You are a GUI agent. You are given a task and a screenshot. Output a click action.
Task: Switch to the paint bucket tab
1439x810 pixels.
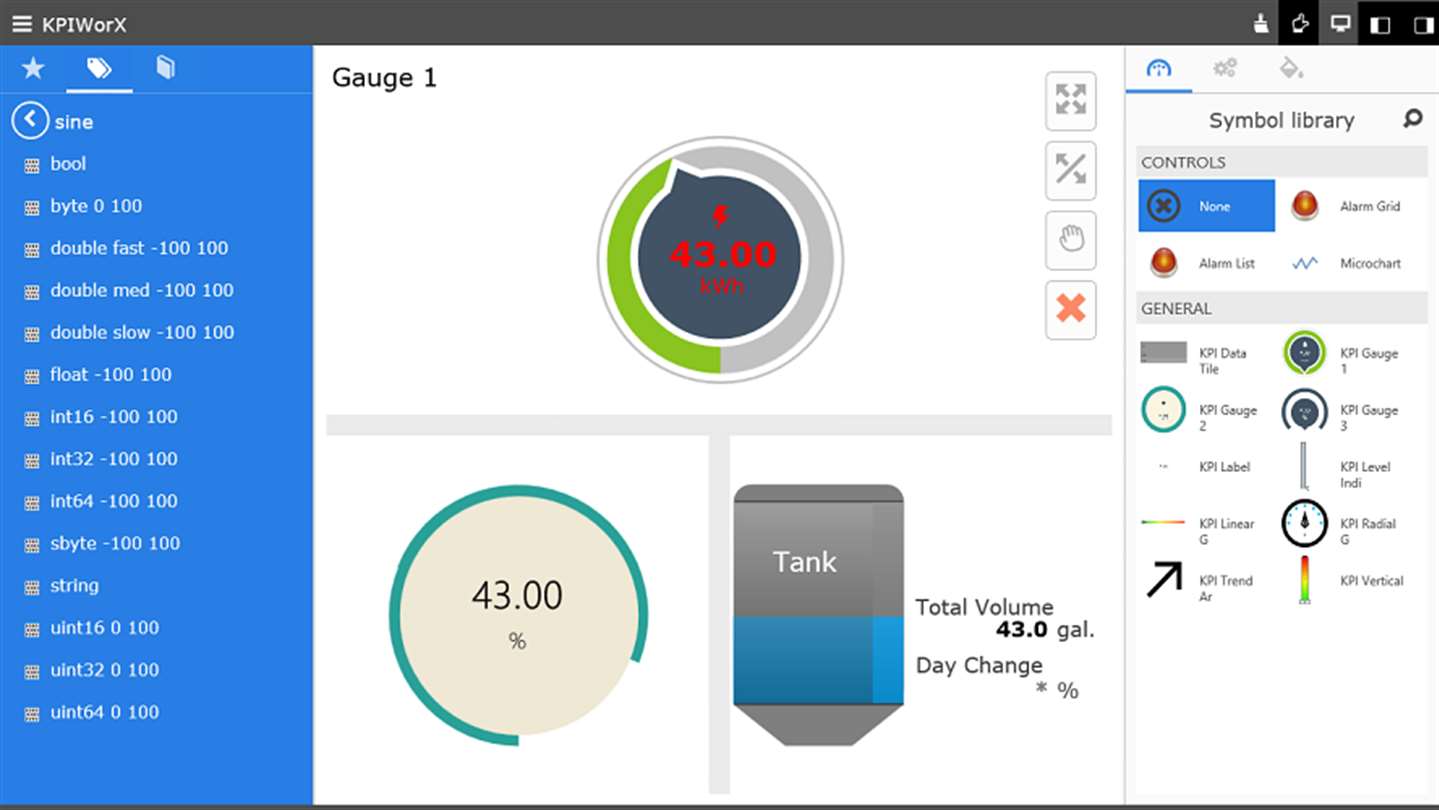1291,68
